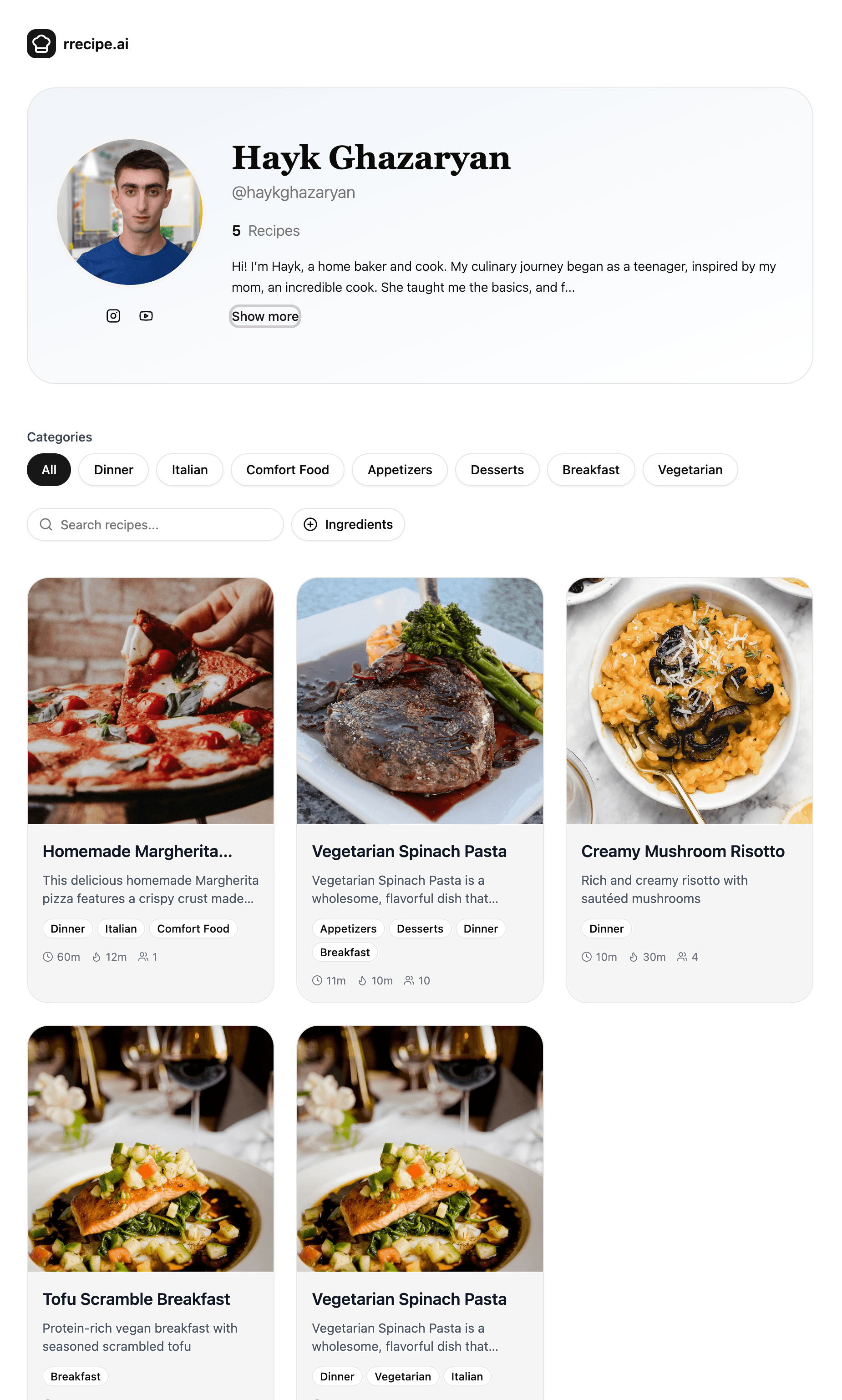Click the Breakfast tag on Tofu Scramble card
Screen dimensions: 842x1400
click(75, 1376)
